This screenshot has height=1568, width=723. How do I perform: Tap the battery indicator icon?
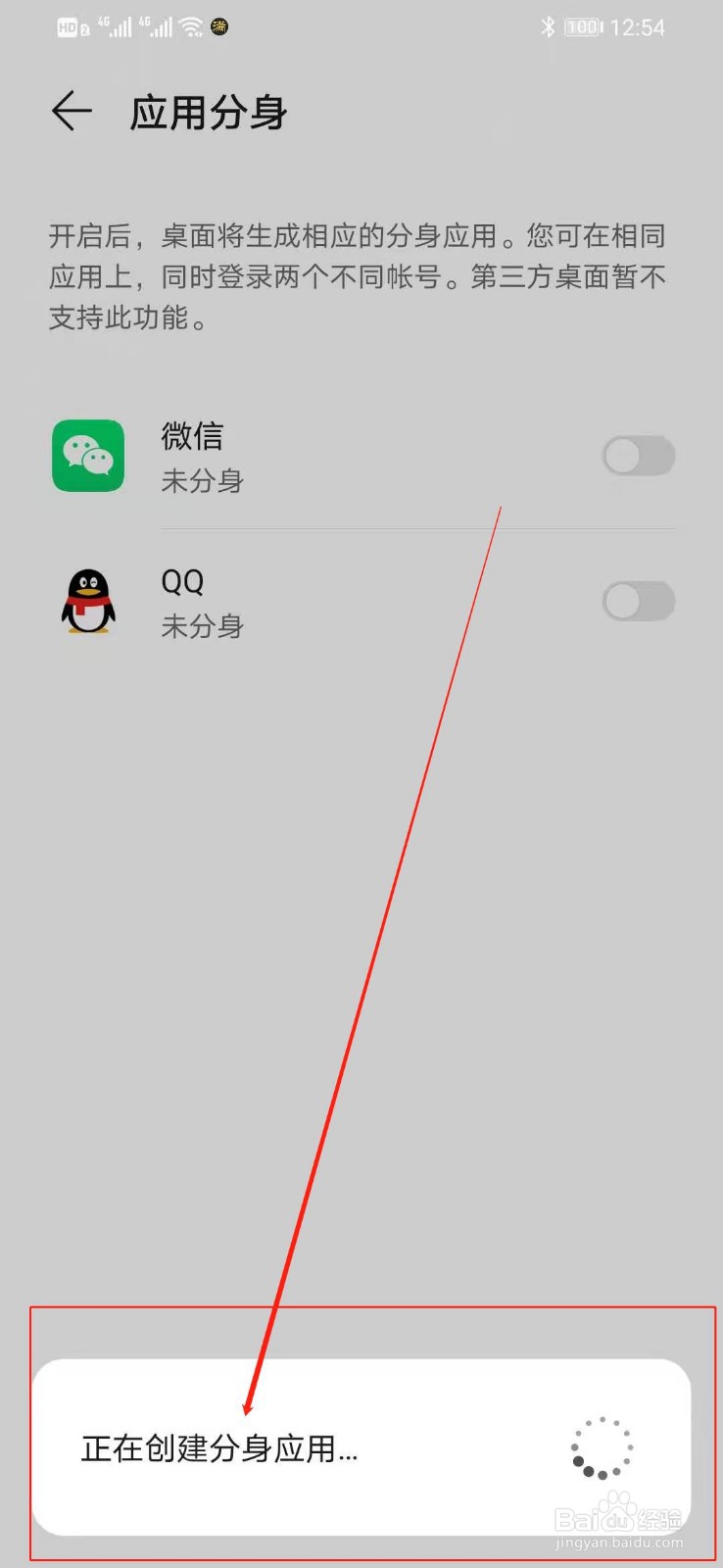coord(582,26)
